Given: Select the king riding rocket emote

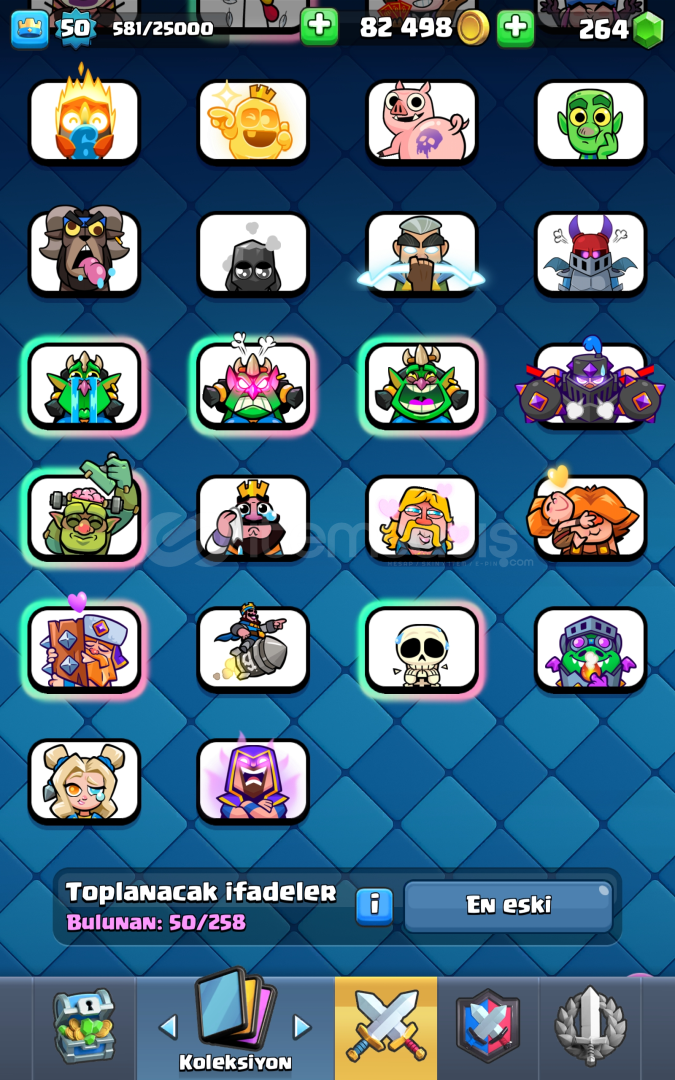Looking at the screenshot, I should coord(253,649).
